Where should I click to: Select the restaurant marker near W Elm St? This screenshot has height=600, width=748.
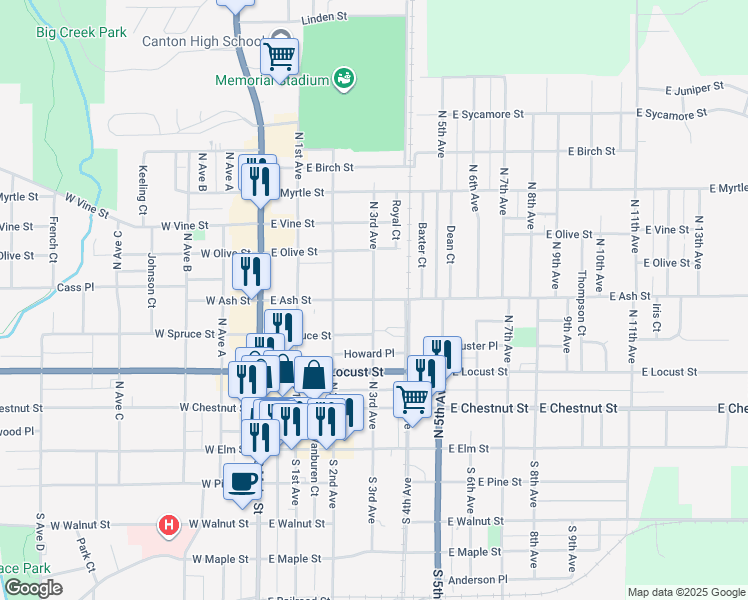tap(260, 437)
